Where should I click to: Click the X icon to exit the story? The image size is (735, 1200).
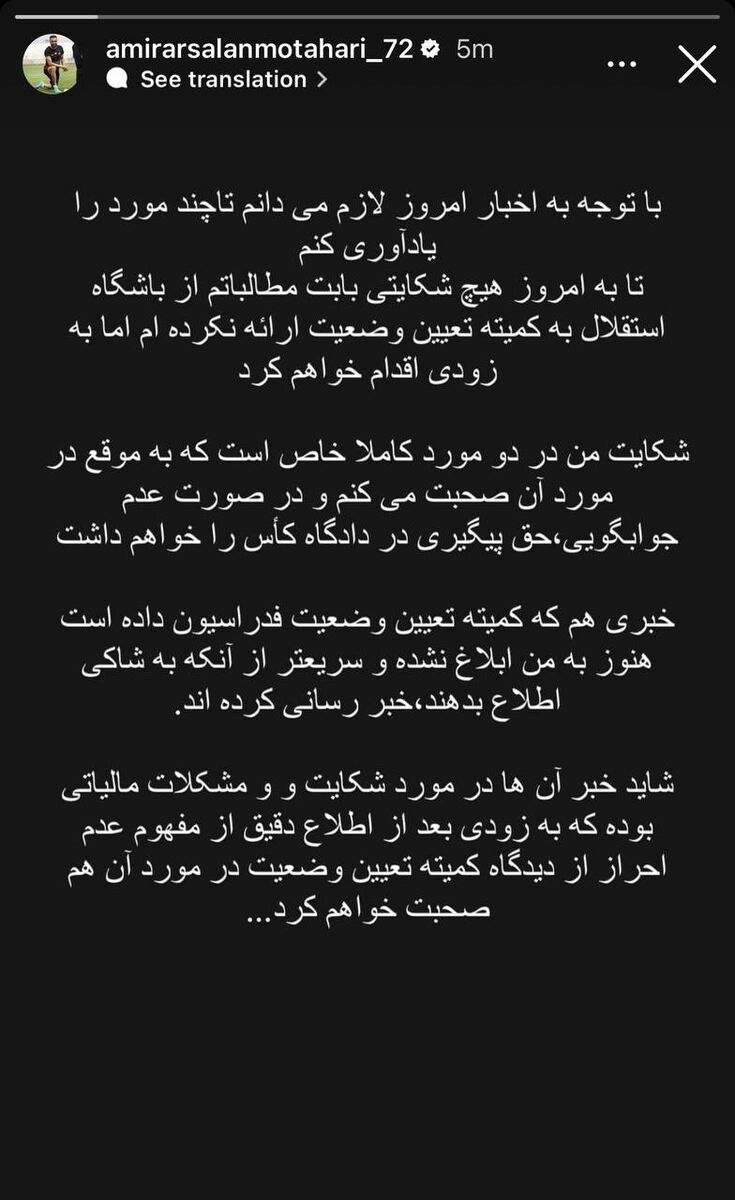[x=695, y=63]
